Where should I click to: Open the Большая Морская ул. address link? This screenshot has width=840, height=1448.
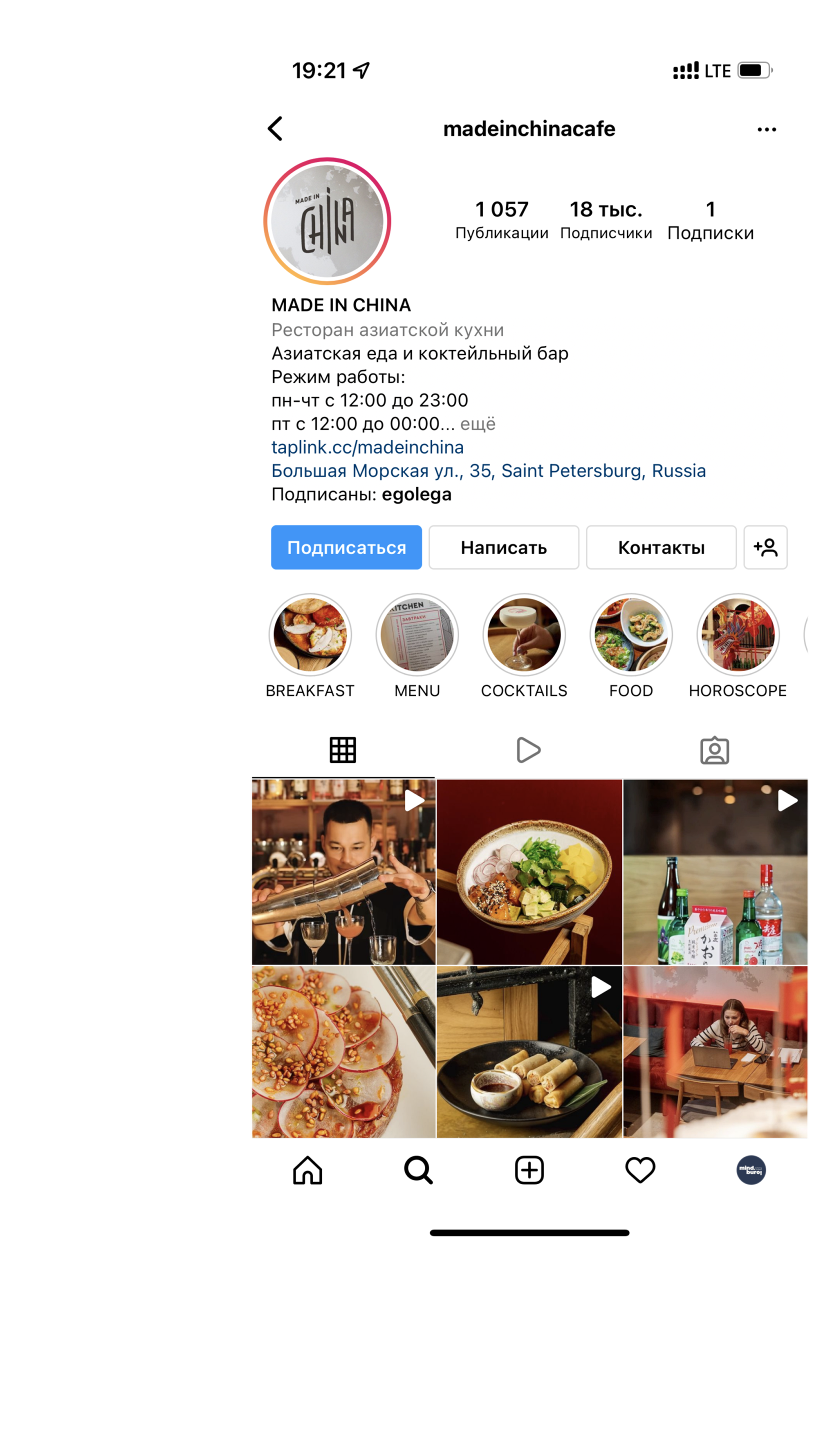(x=488, y=470)
